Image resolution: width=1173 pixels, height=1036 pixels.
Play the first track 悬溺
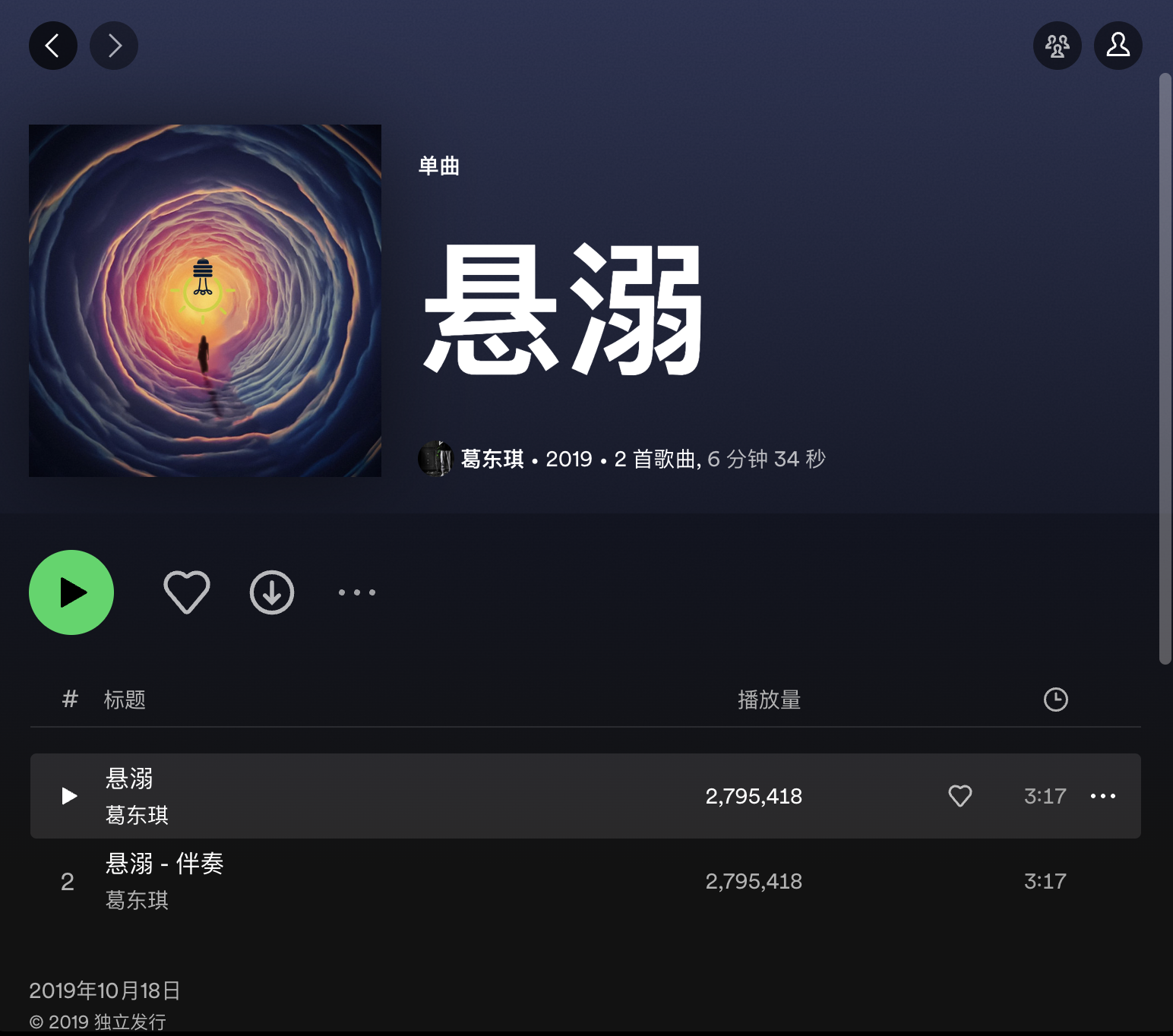point(69,796)
